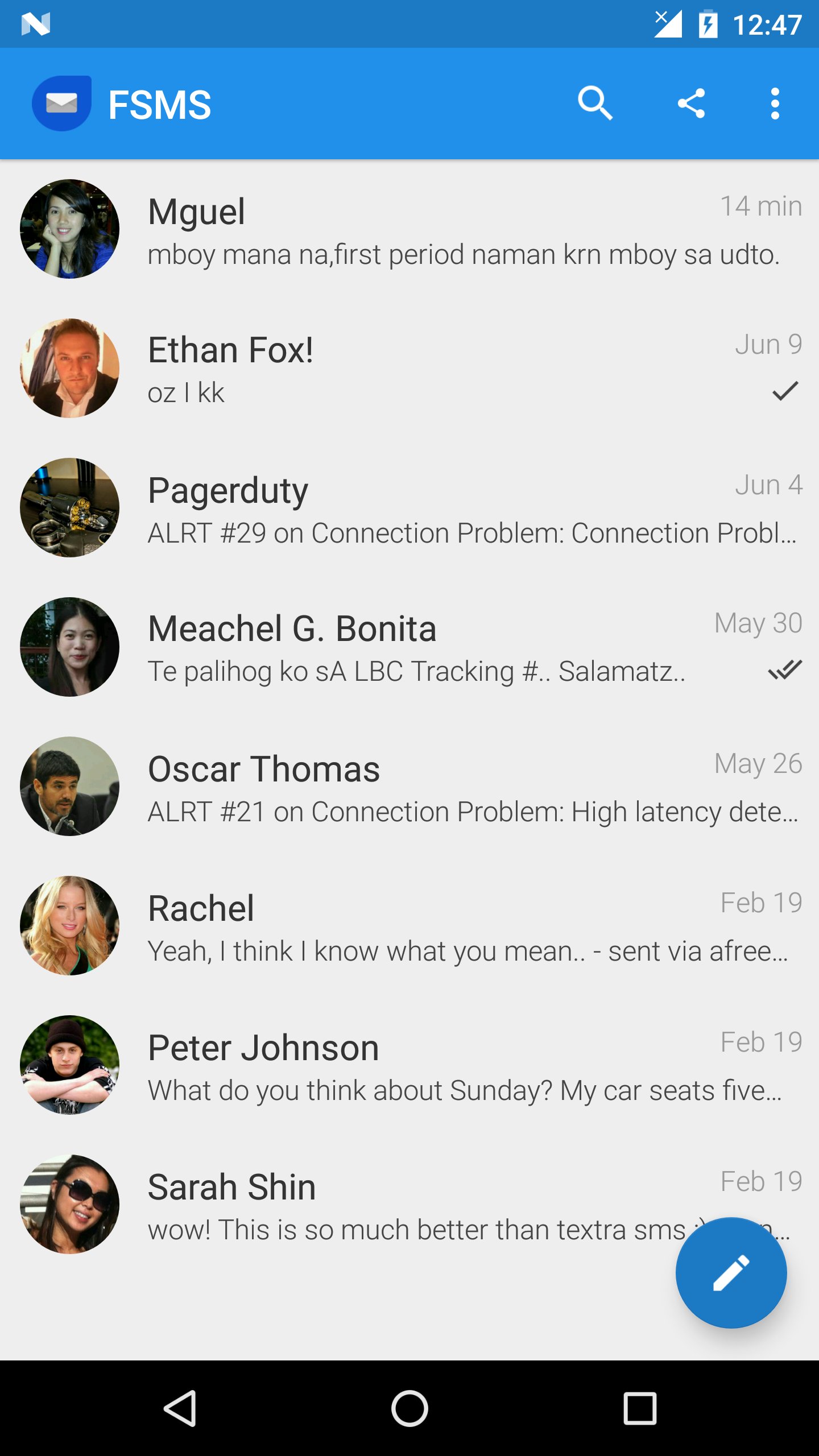Open Peter Johnson's message about Sunday

pyautogui.click(x=409, y=1065)
